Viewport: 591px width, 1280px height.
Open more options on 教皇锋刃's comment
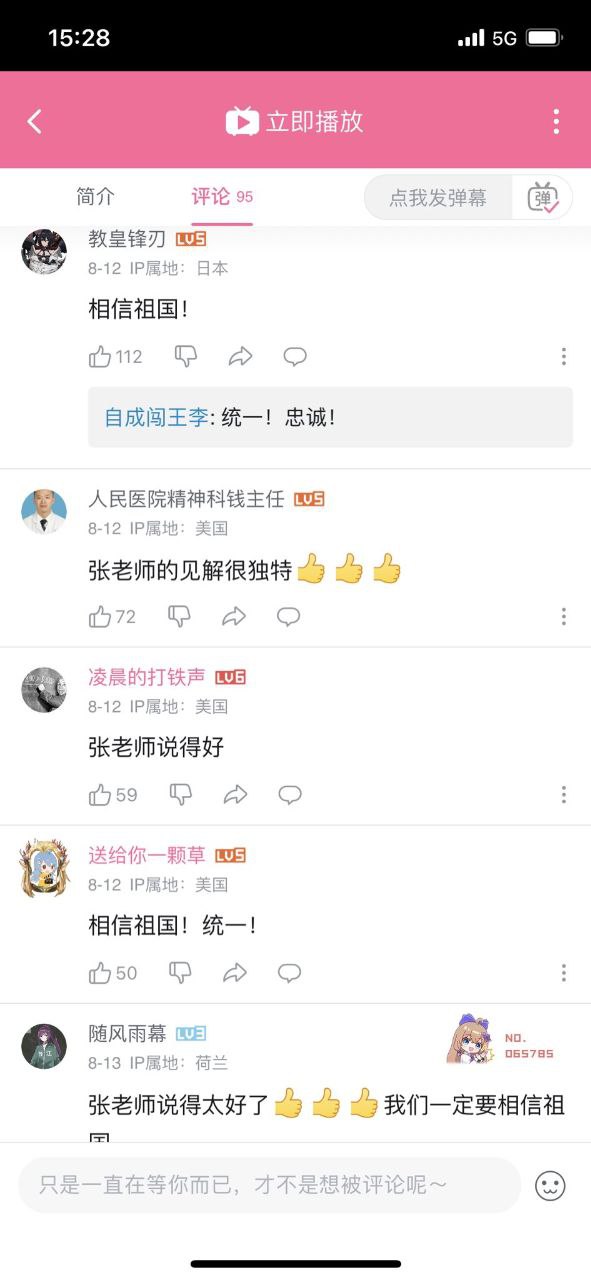[564, 357]
